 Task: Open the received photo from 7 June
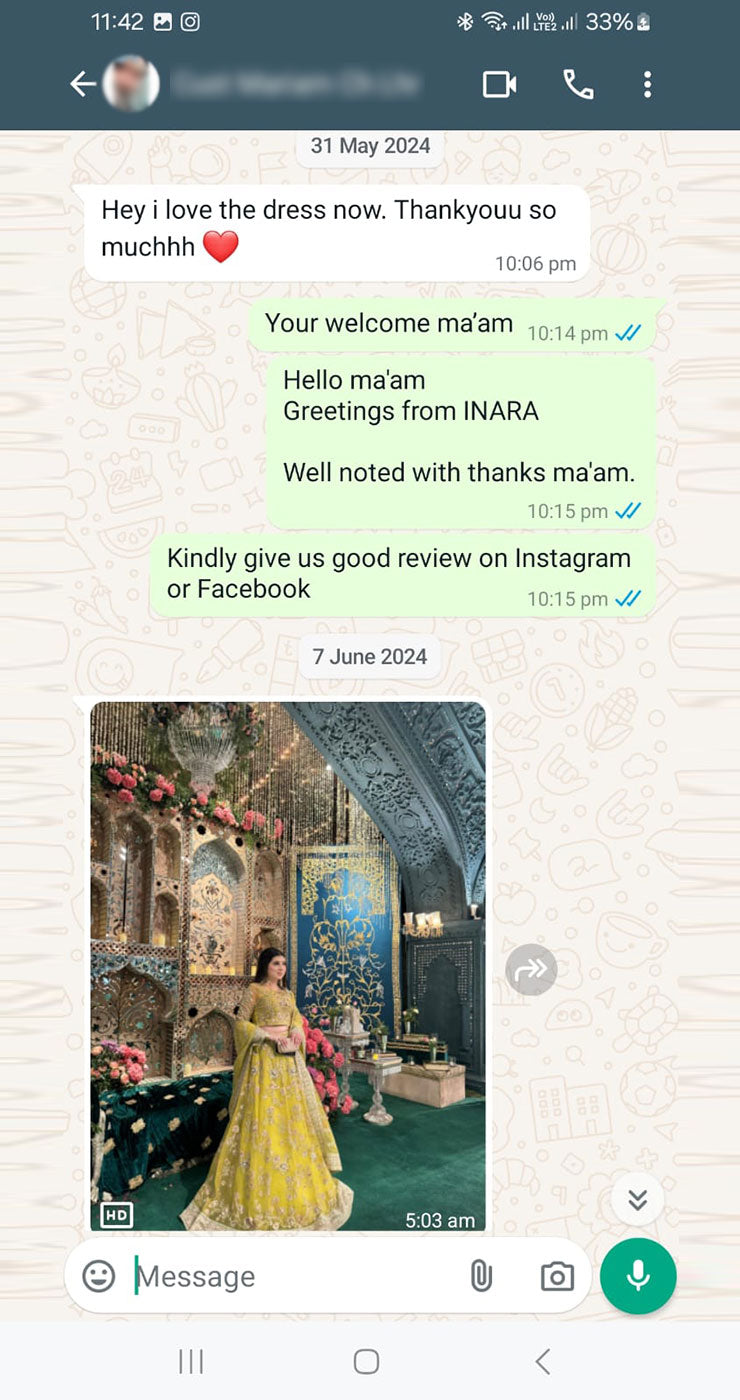coord(288,965)
